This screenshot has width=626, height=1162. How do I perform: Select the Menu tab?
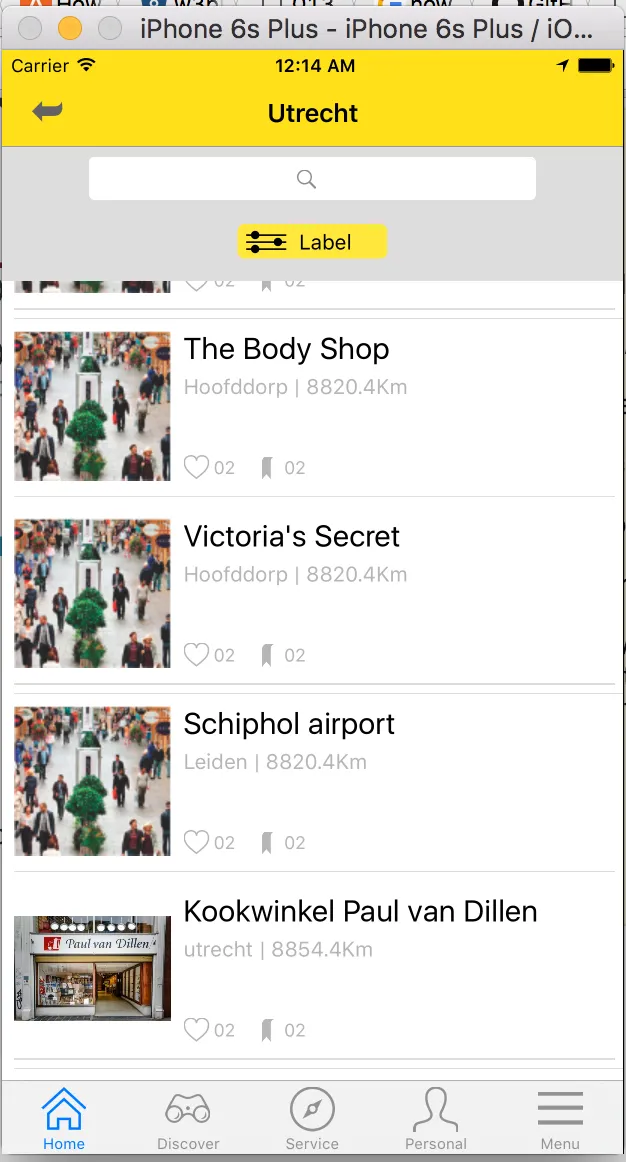(560, 1119)
